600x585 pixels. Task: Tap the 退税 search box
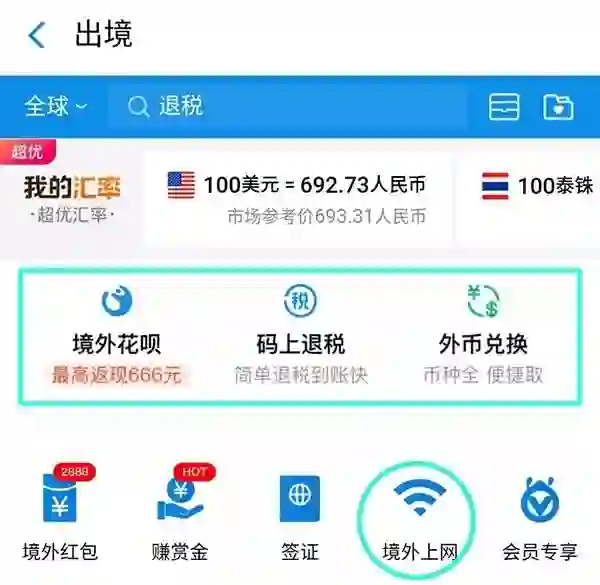point(288,106)
